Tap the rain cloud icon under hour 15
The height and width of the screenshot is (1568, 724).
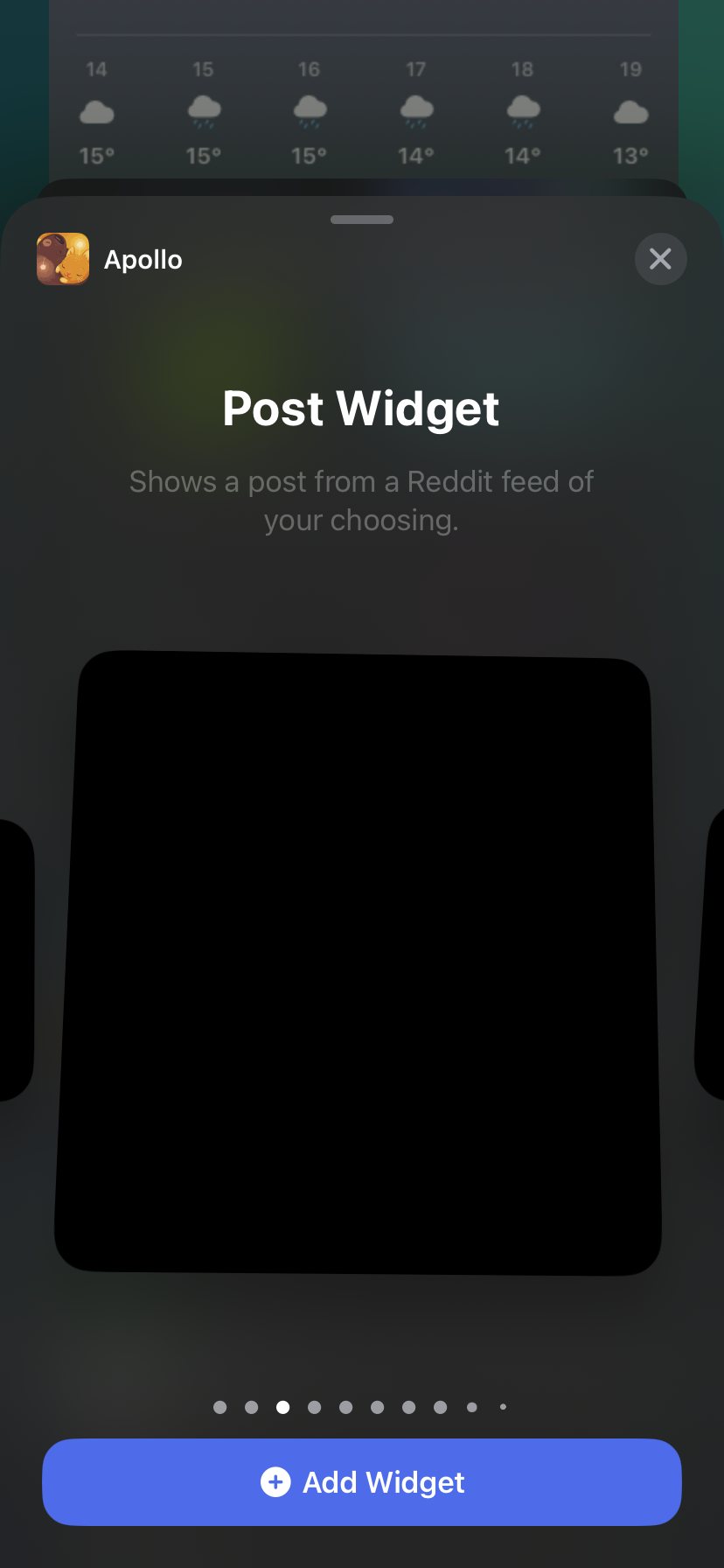tap(203, 109)
